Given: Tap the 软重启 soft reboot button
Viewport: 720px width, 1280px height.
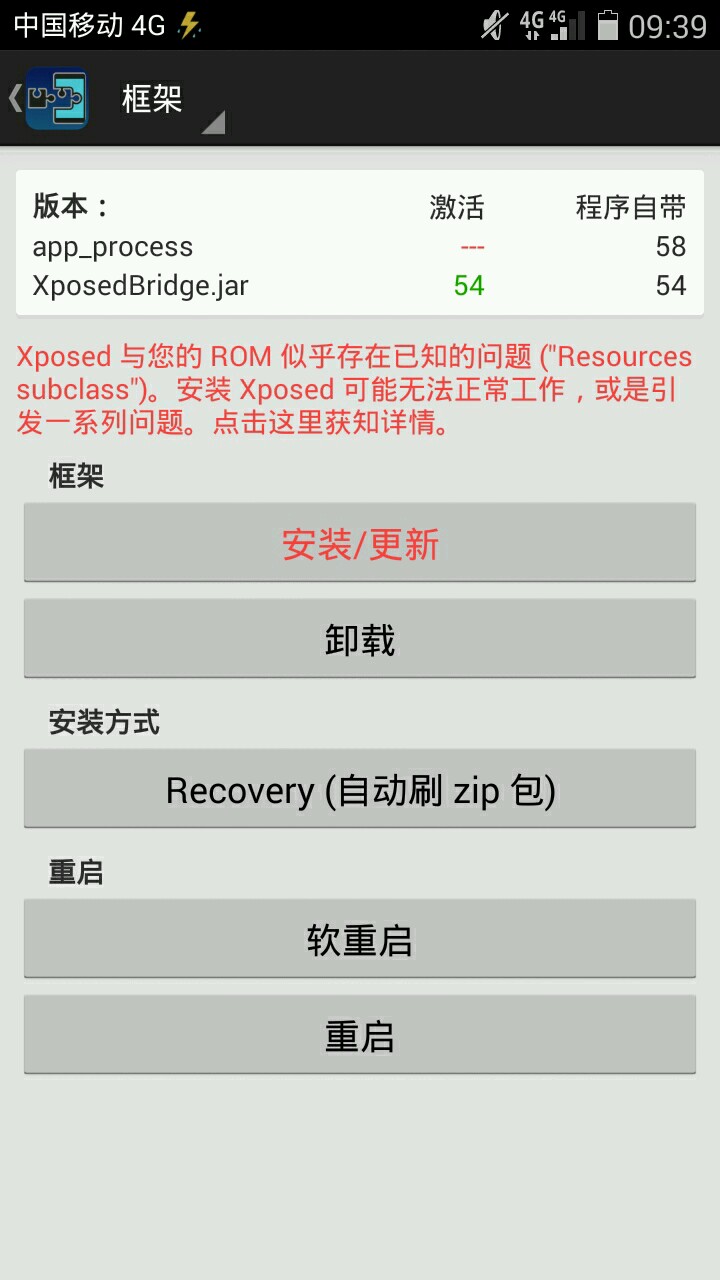Looking at the screenshot, I should [360, 939].
